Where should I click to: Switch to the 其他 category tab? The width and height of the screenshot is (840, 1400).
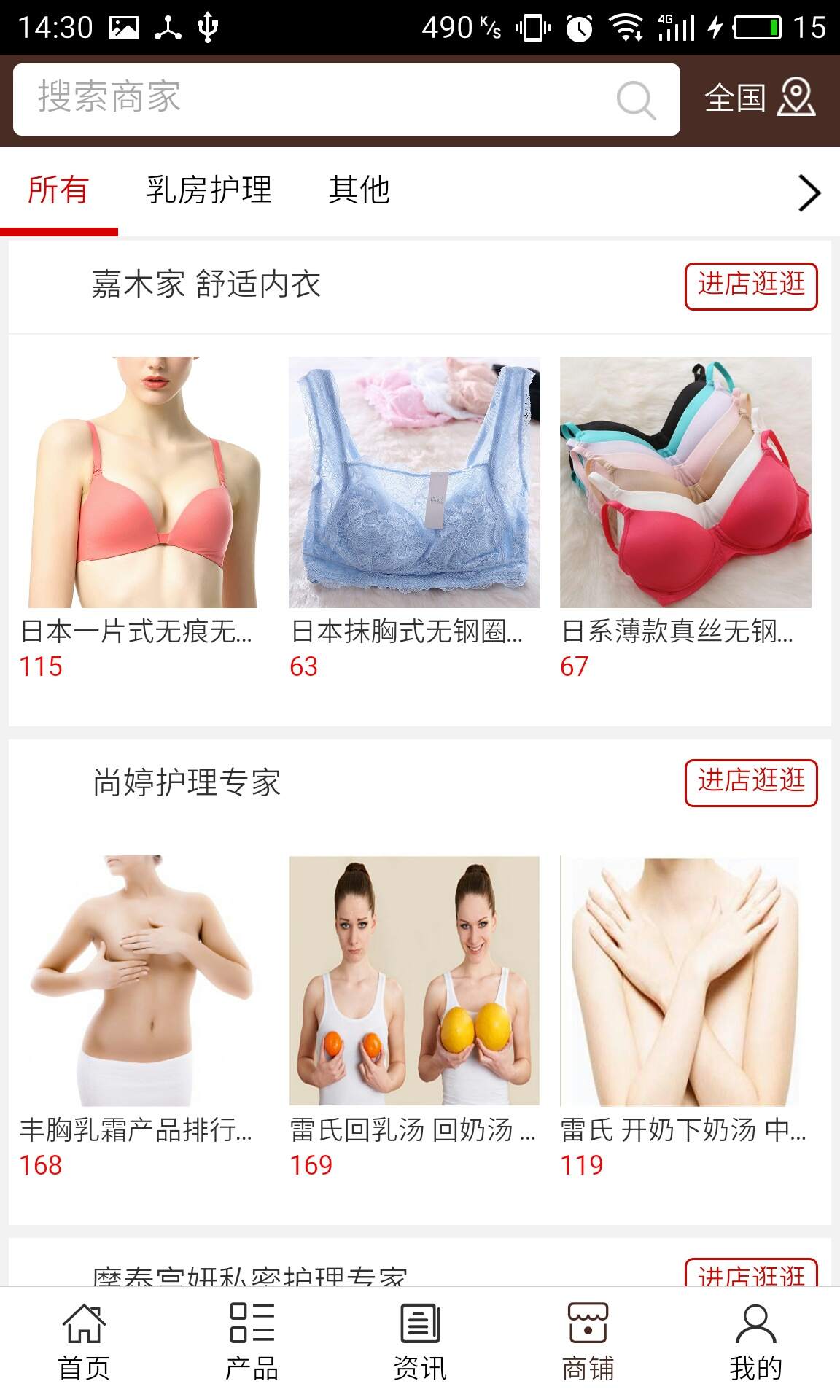(359, 190)
